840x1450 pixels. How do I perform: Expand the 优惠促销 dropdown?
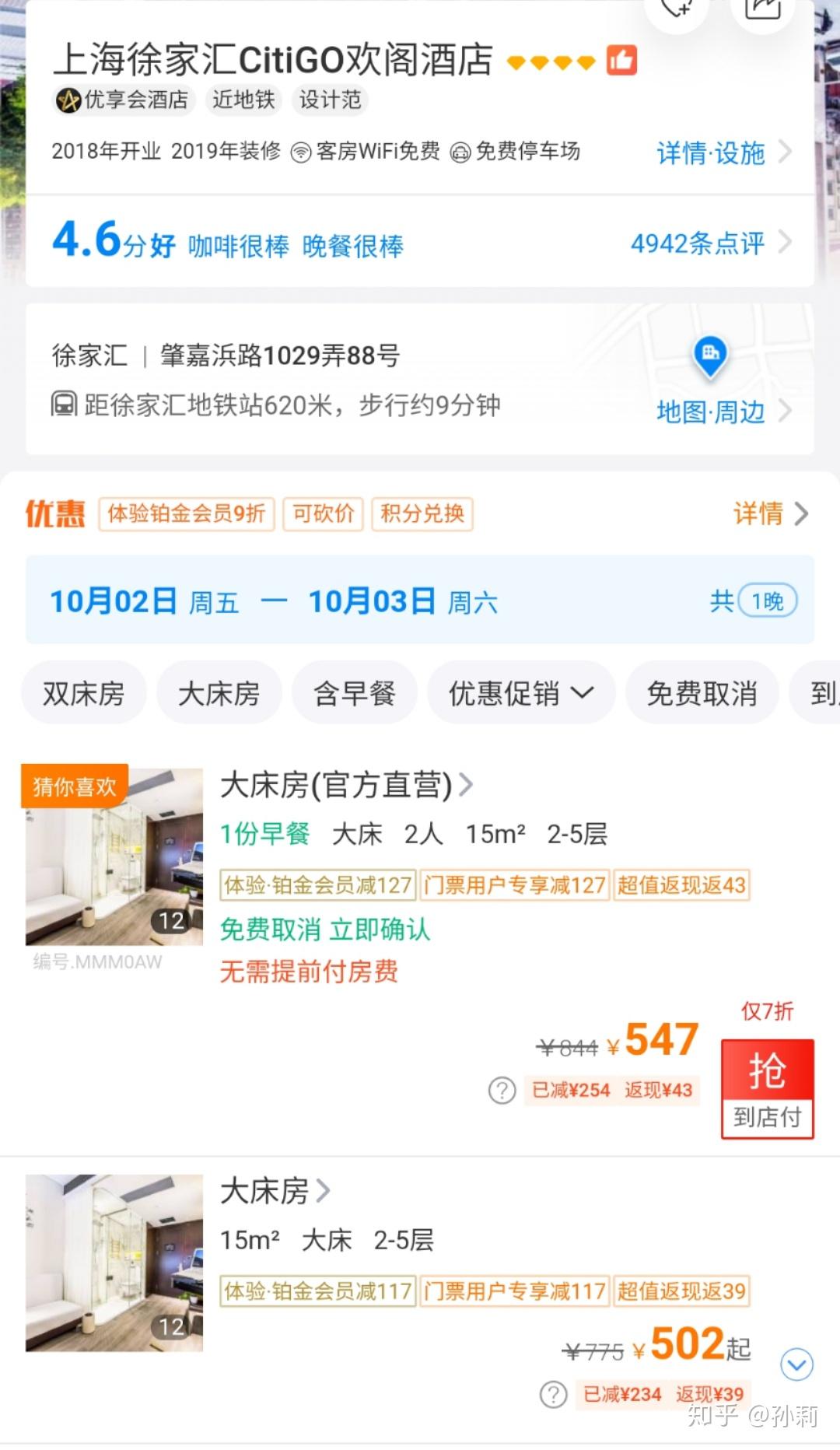pos(521,693)
